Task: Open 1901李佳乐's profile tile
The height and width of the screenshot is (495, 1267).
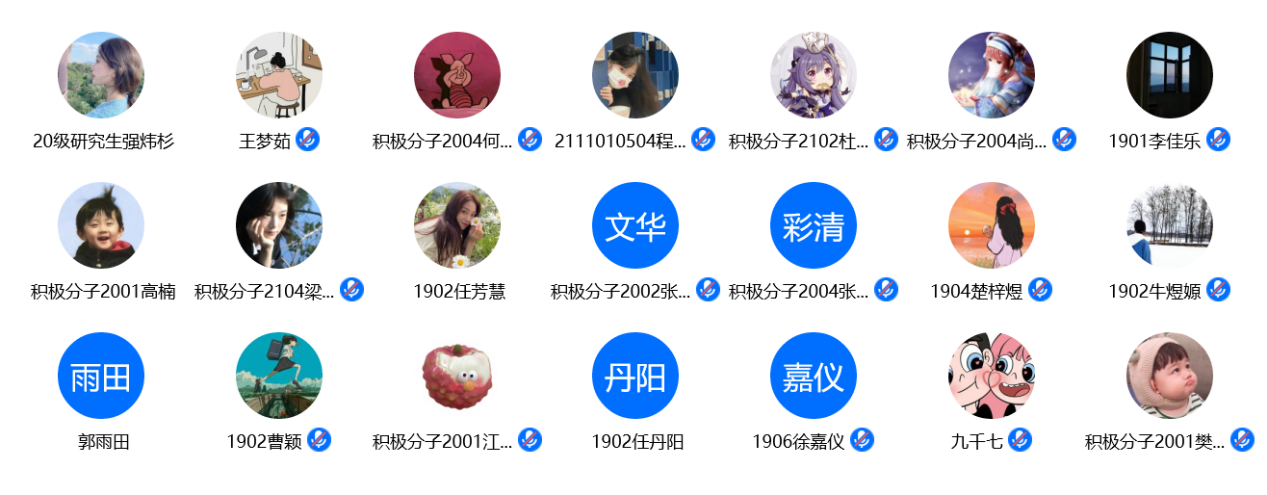Action: (x=1169, y=75)
